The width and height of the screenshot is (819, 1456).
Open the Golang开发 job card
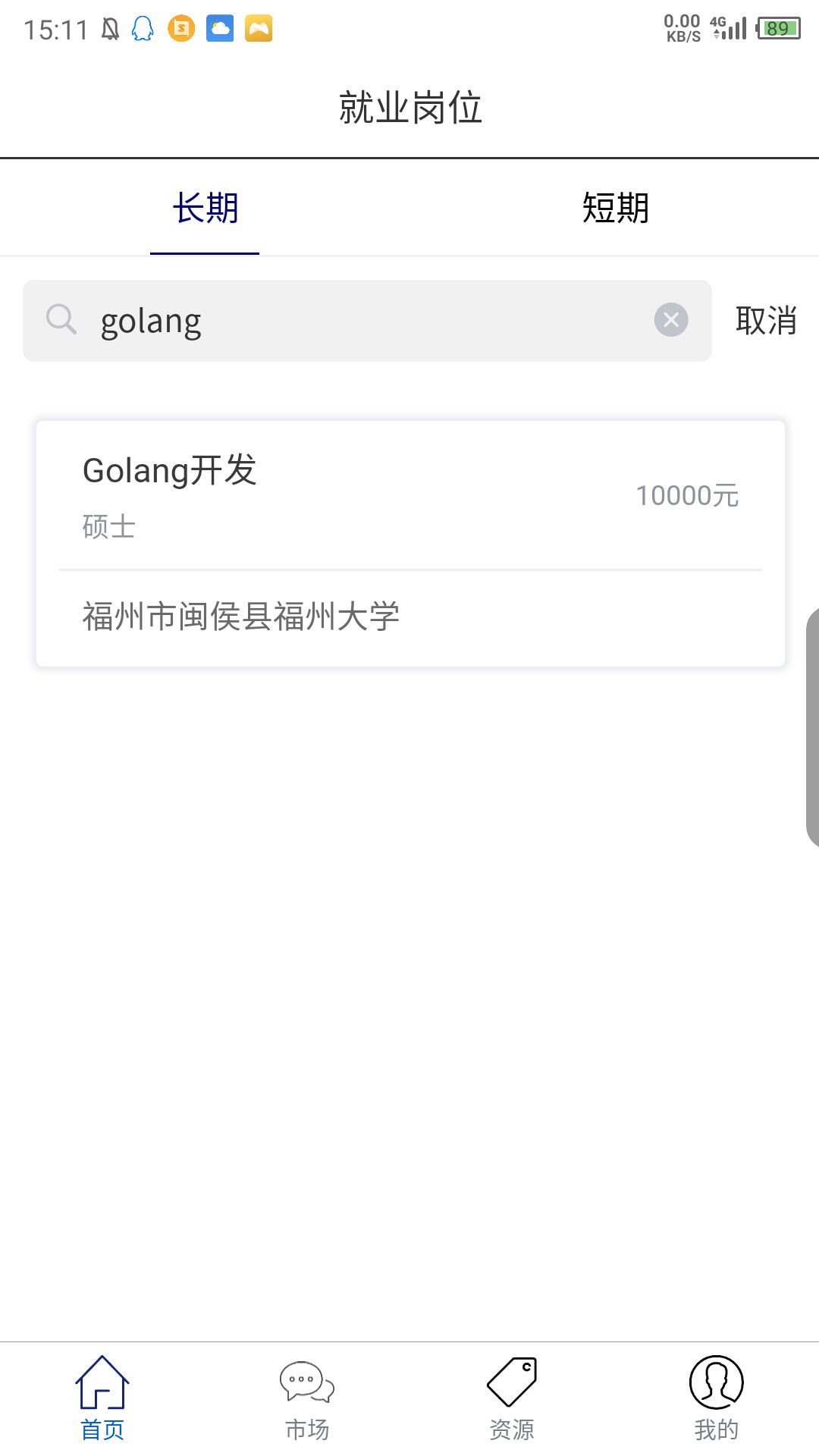click(x=409, y=543)
